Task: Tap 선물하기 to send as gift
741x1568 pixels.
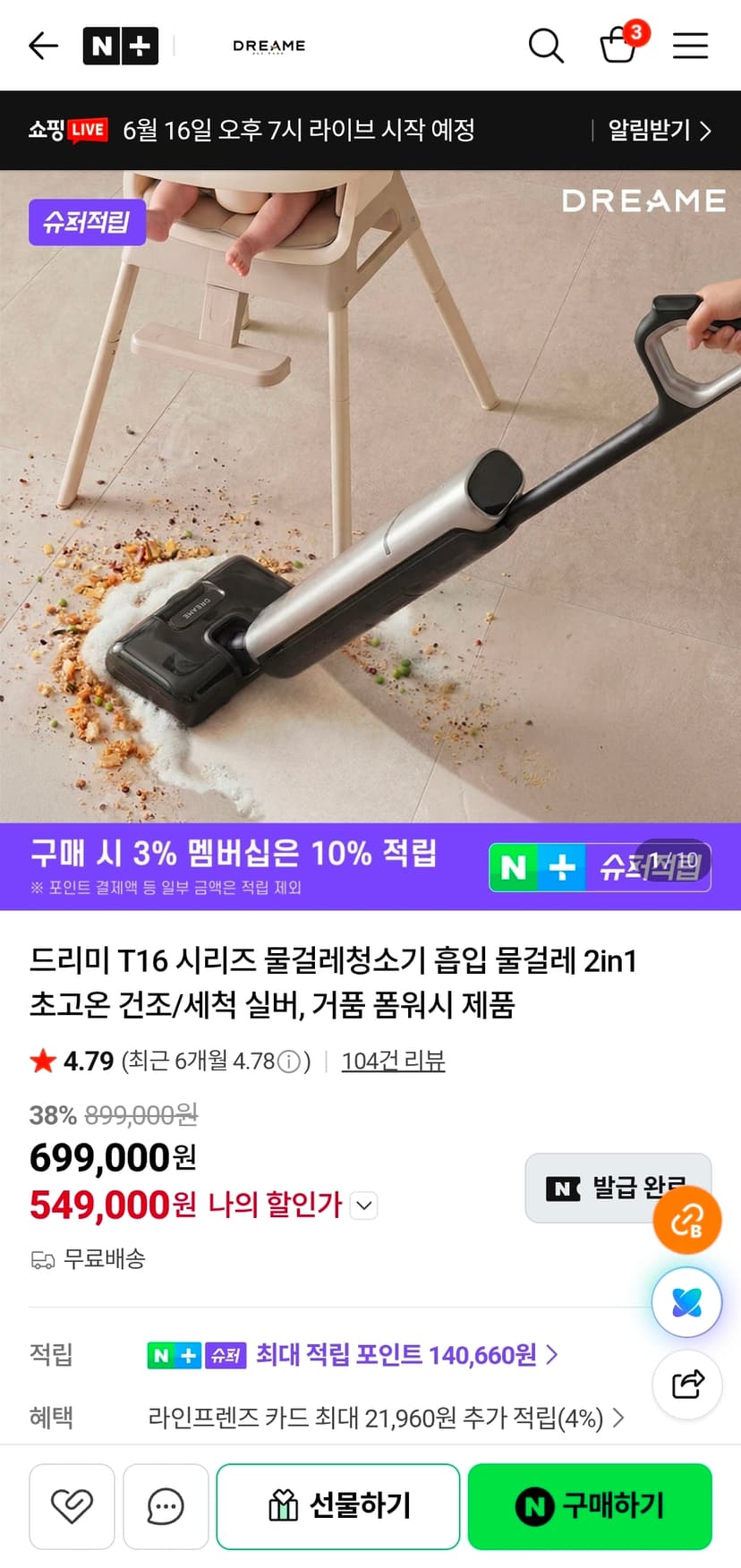Action: click(x=338, y=1506)
